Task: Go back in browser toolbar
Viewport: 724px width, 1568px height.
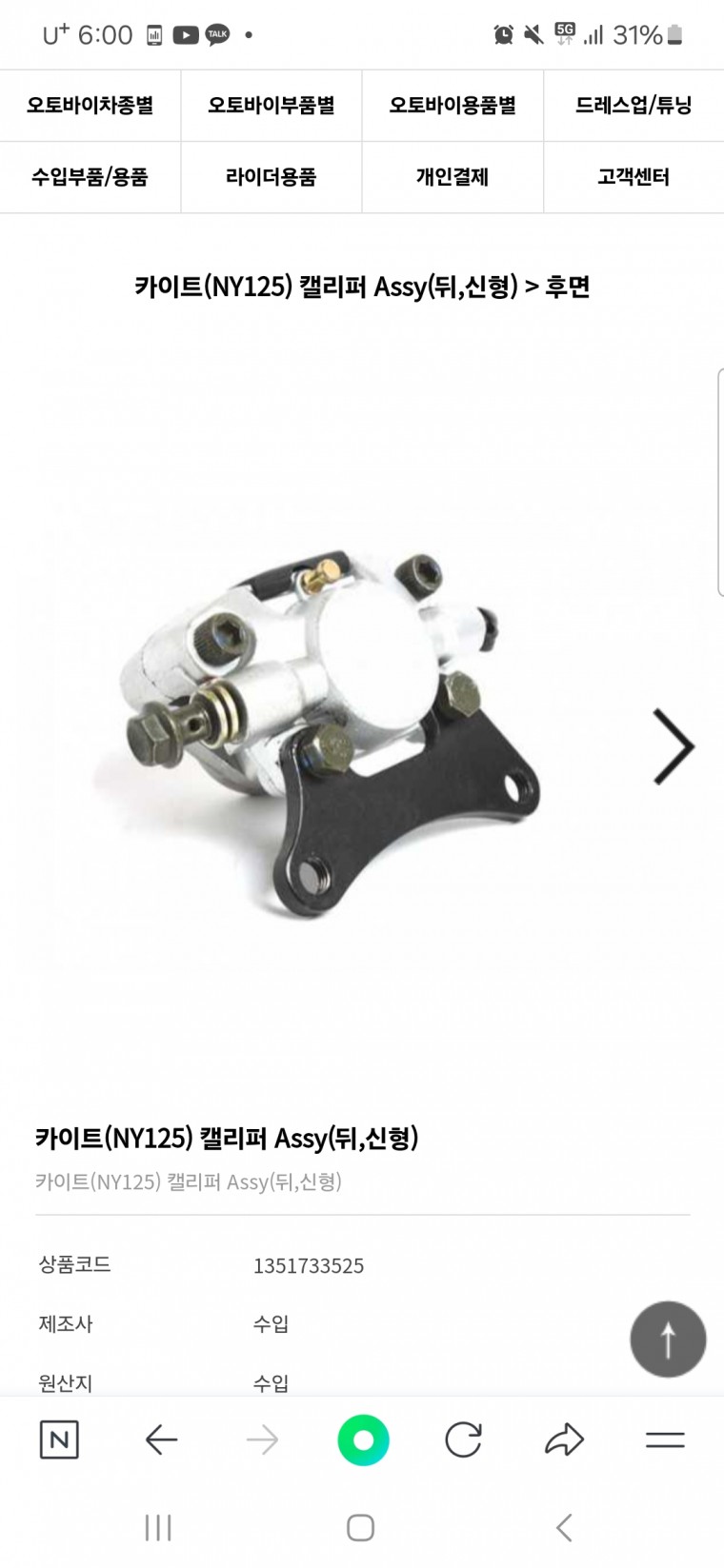Action: 161,1439
